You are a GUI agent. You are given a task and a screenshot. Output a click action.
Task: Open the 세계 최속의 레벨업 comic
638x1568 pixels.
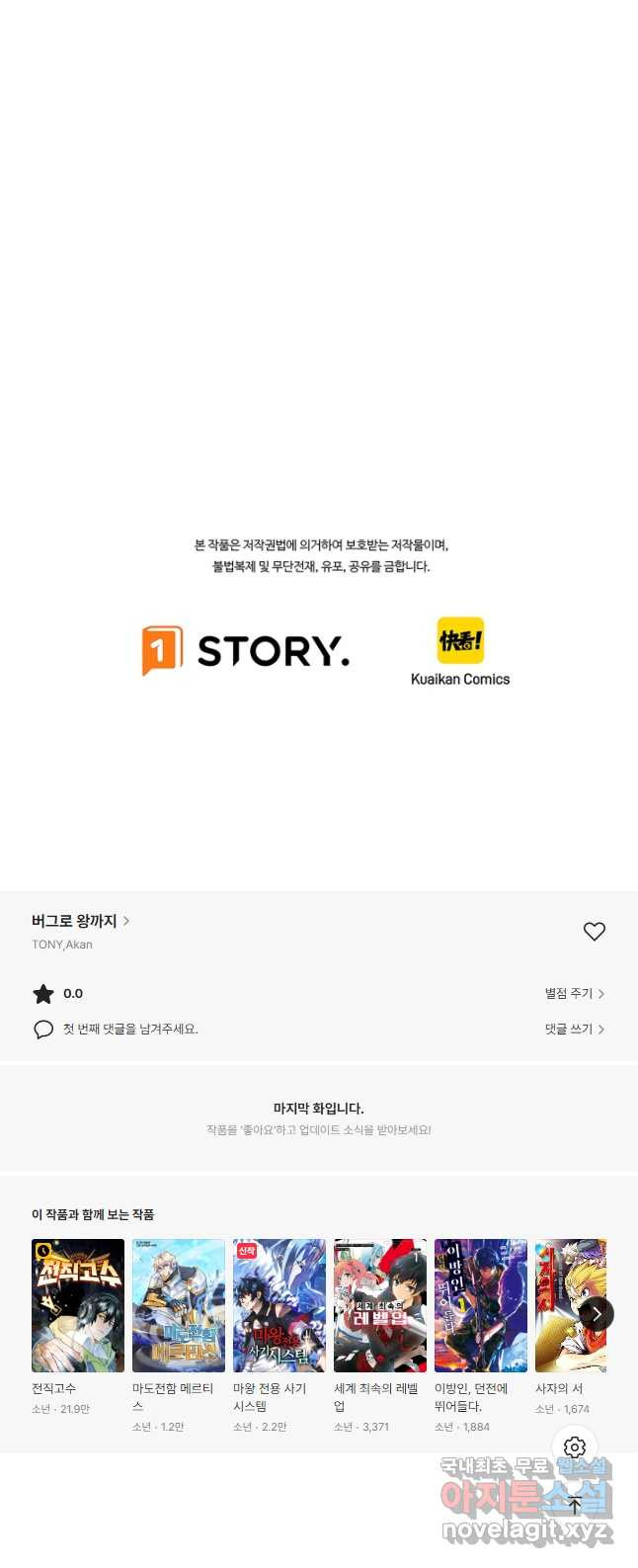tap(380, 1305)
